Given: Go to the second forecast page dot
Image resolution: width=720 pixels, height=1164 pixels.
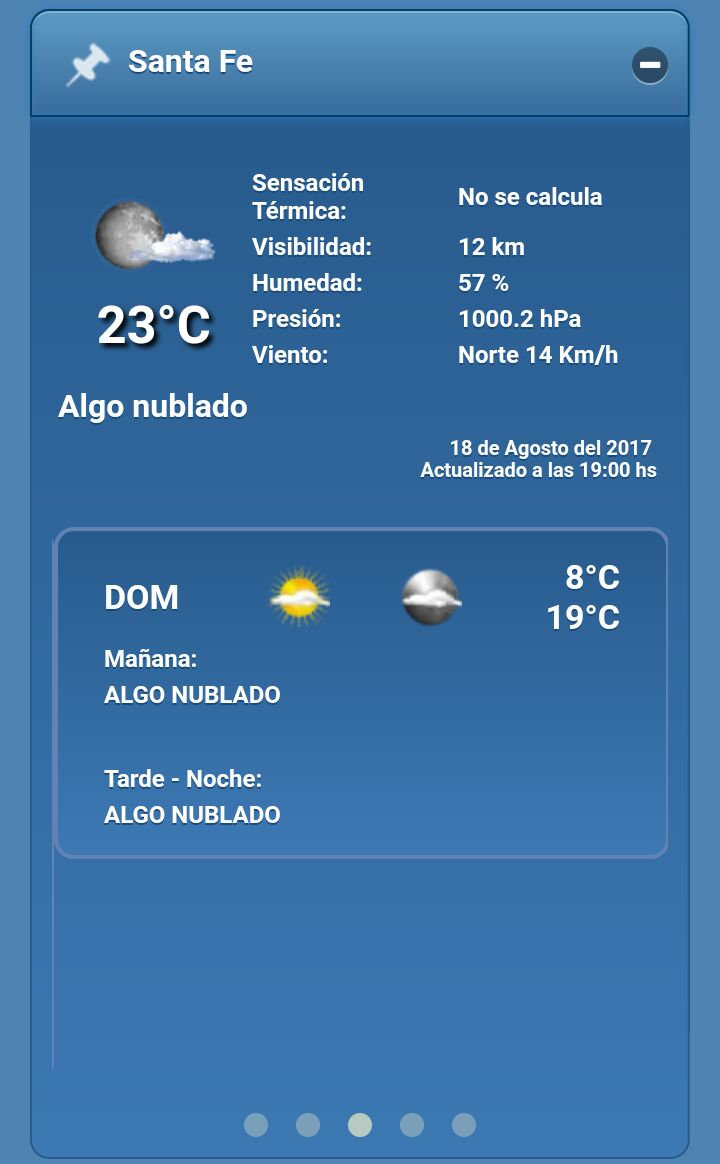Looking at the screenshot, I should click(x=308, y=1125).
